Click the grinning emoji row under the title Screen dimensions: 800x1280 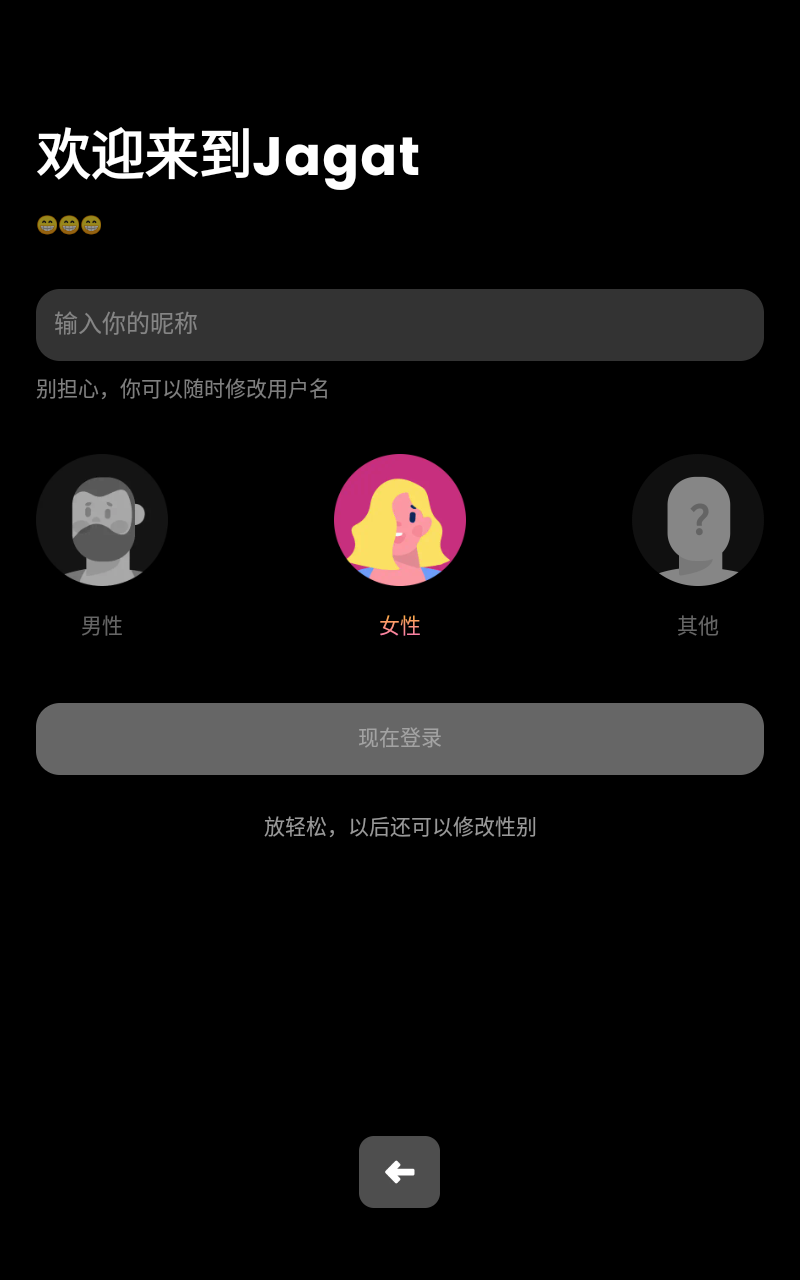coord(68,223)
